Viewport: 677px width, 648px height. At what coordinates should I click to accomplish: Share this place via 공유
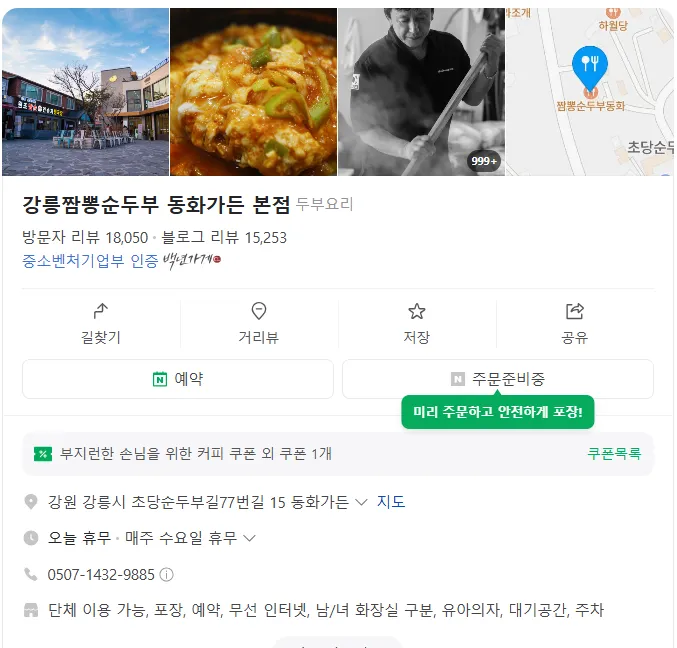574,323
